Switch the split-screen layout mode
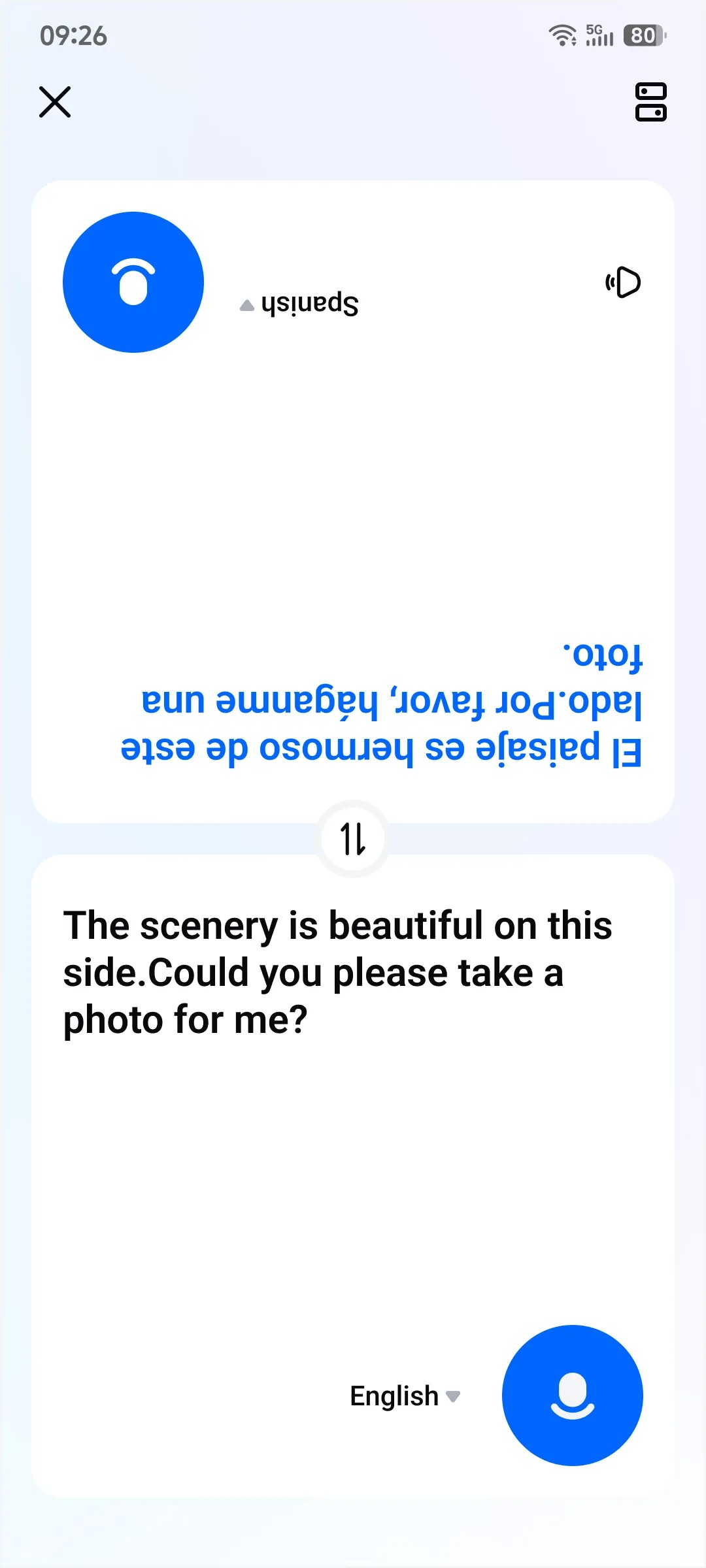 tap(650, 102)
